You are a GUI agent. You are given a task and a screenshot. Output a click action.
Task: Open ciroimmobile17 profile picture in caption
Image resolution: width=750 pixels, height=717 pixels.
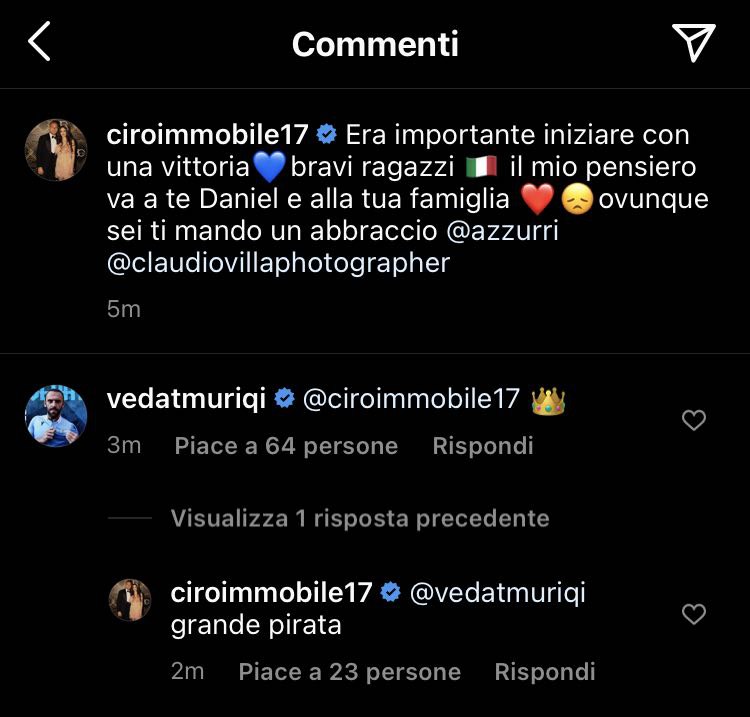pyautogui.click(x=56, y=148)
